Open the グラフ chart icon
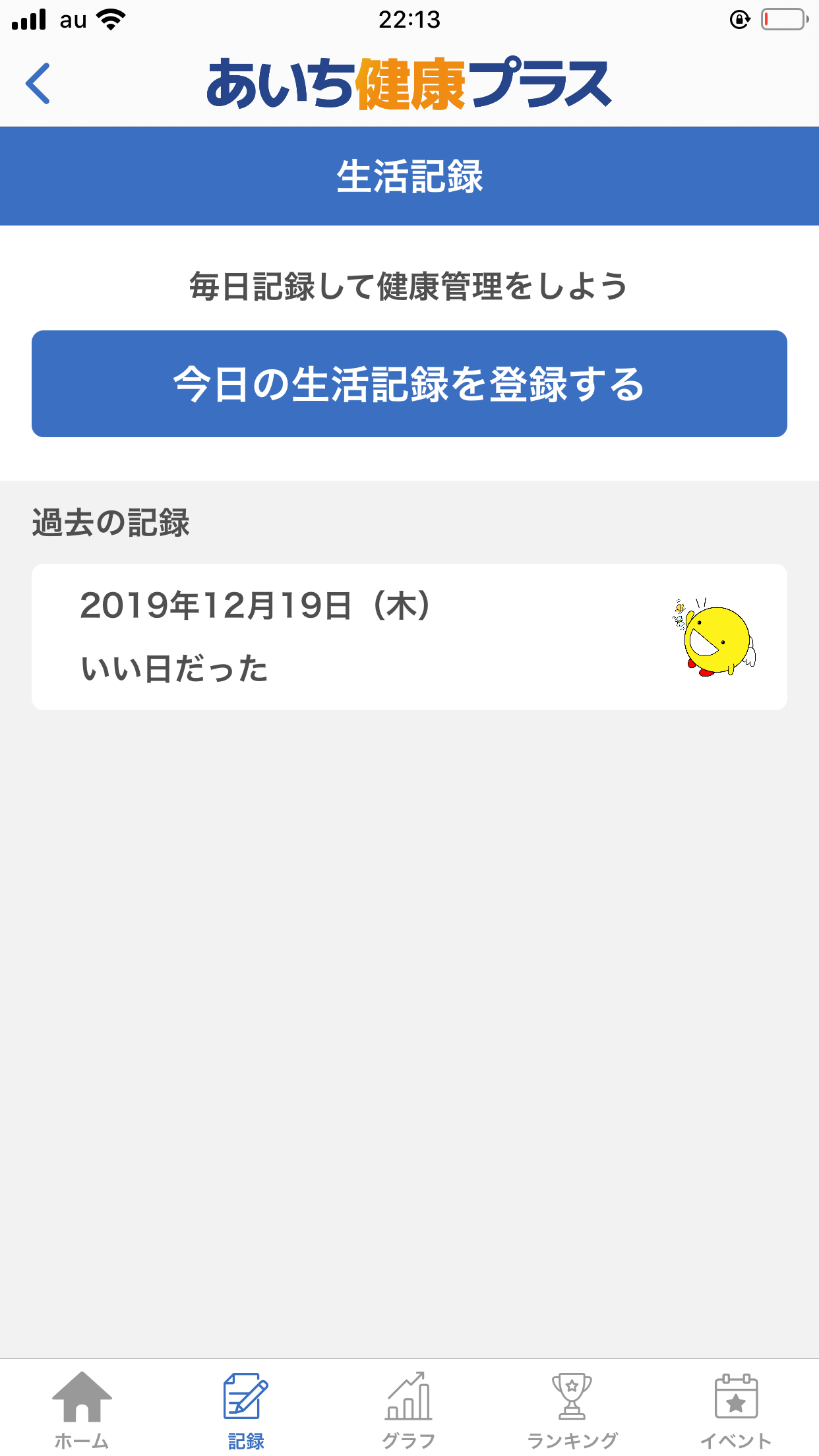Image resolution: width=819 pixels, height=1456 pixels. 409,1393
